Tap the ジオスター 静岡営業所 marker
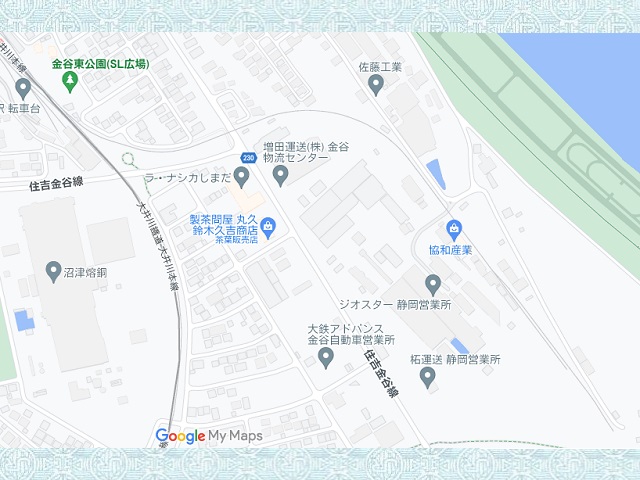 tap(433, 284)
